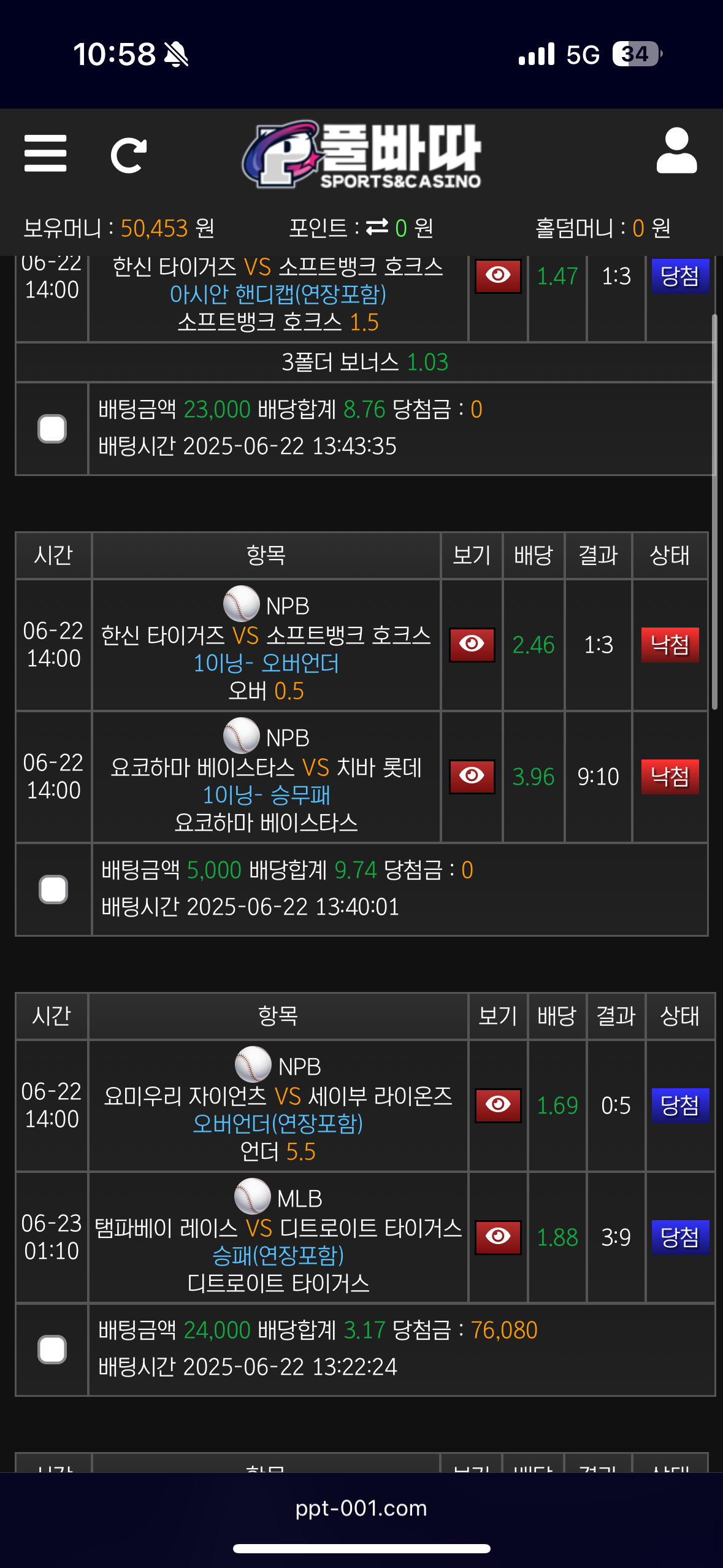Select checkbox for the 24,000 bet slip
This screenshot has height=1568, width=723.
click(52, 1349)
